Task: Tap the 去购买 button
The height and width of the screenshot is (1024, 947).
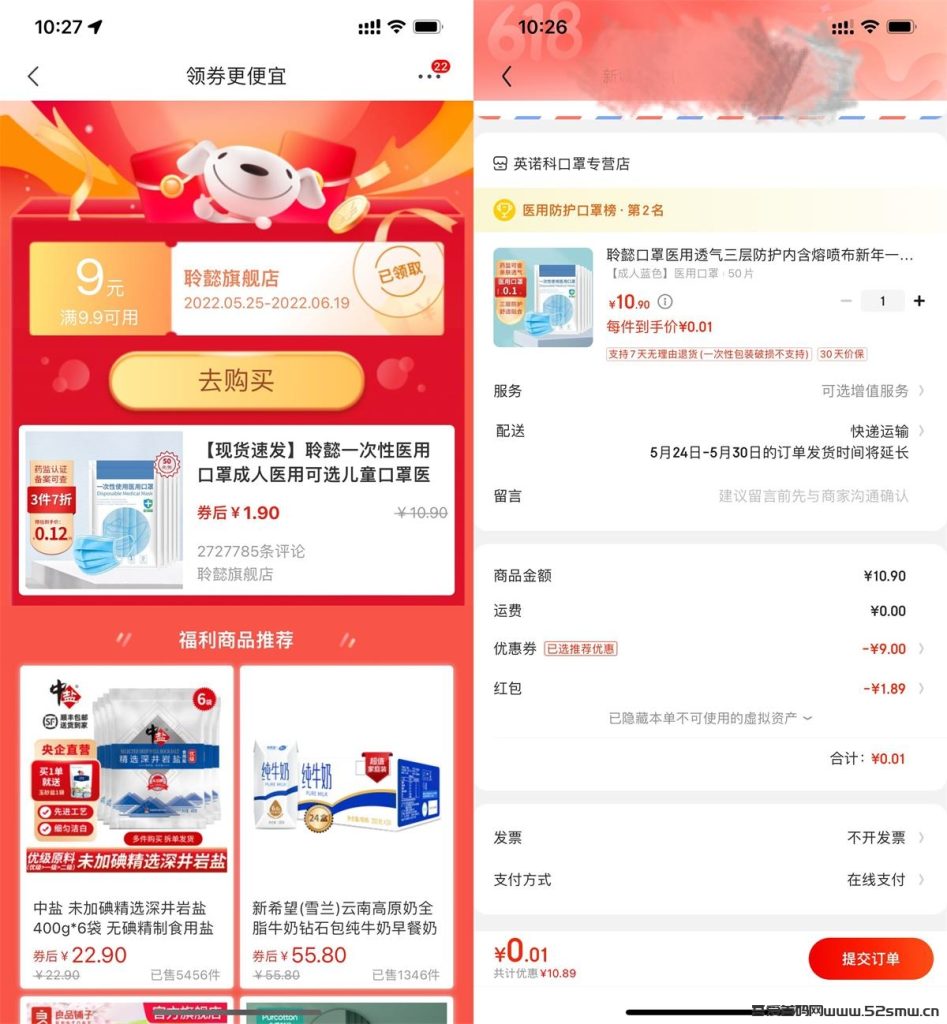Action: tap(236, 381)
